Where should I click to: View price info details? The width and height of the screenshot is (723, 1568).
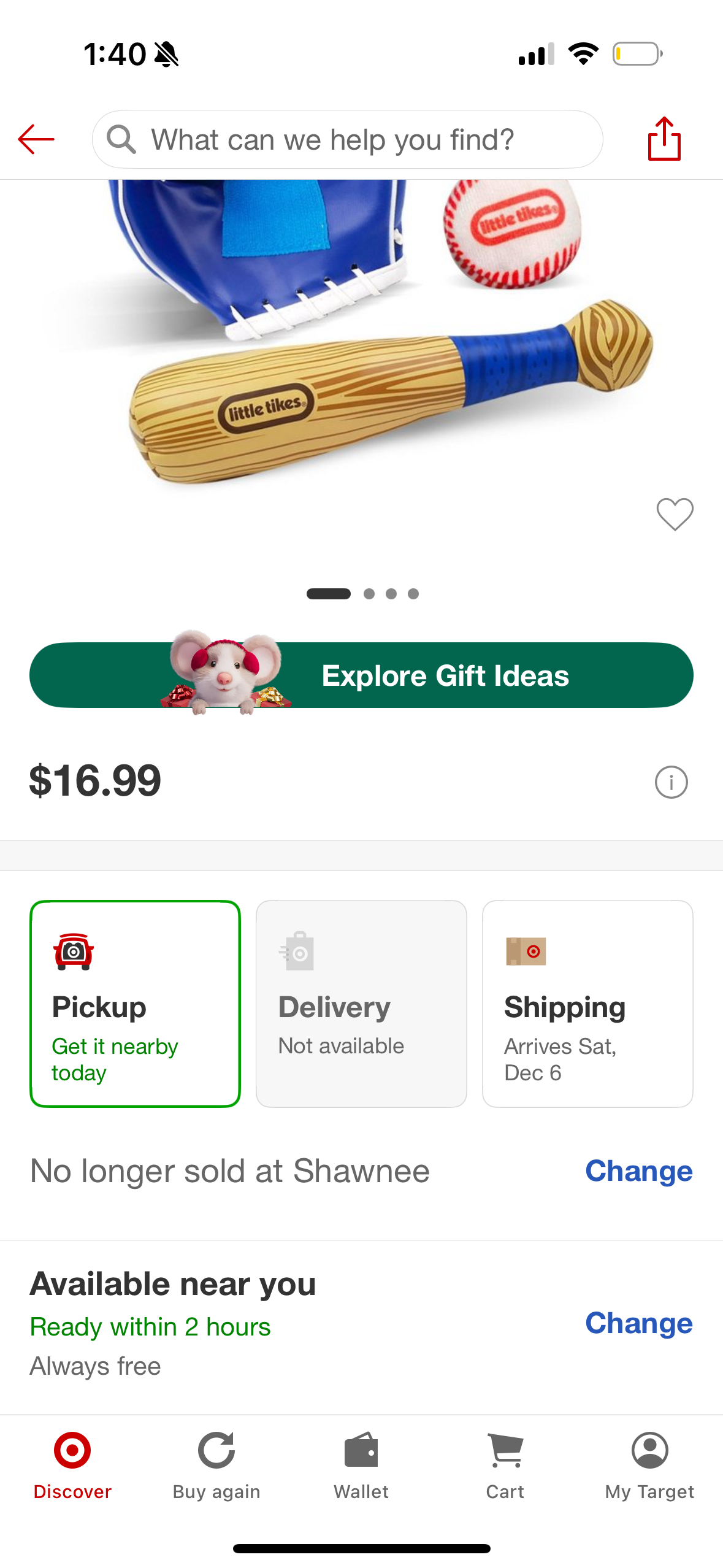[671, 782]
